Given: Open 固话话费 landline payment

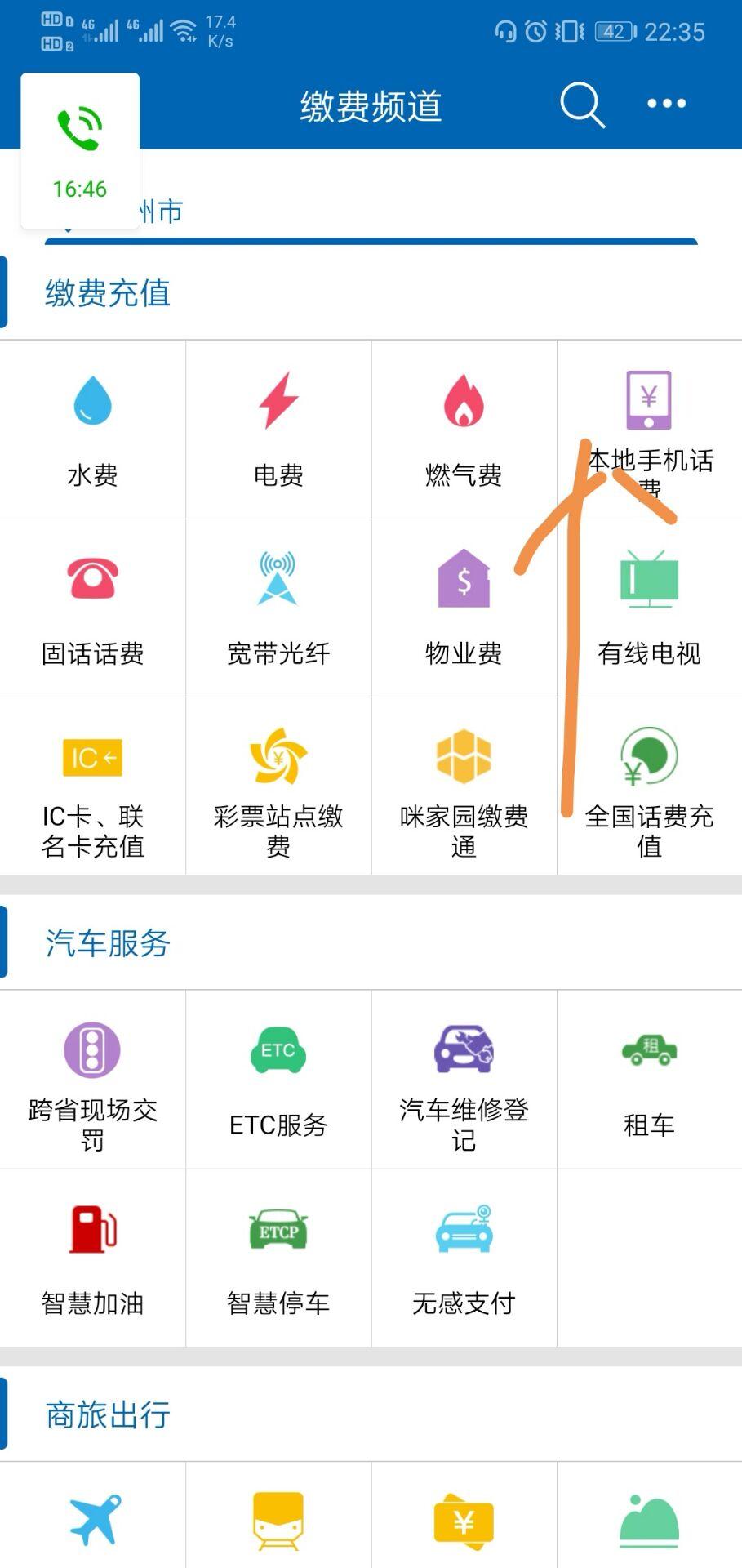Looking at the screenshot, I should pos(92,608).
